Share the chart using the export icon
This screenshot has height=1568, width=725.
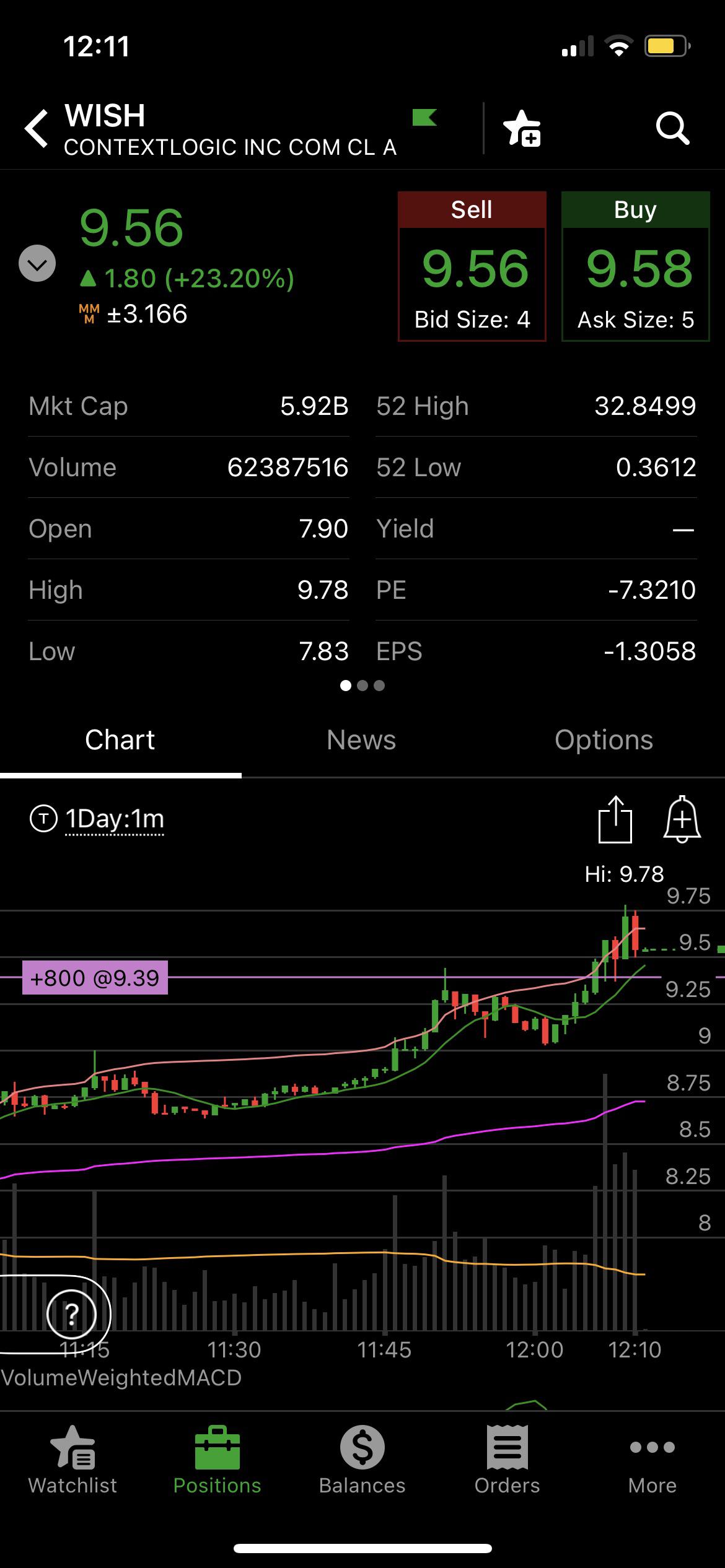pyautogui.click(x=615, y=819)
